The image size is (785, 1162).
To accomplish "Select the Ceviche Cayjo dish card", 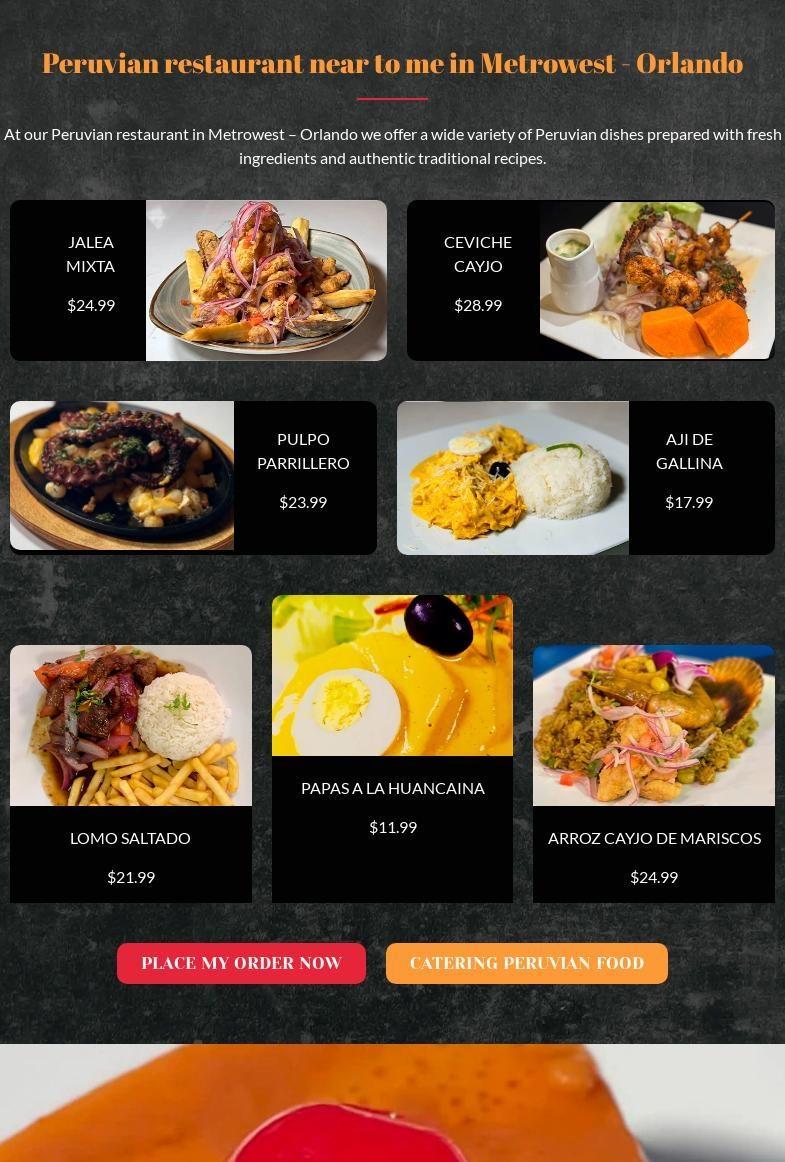I will coord(590,280).
